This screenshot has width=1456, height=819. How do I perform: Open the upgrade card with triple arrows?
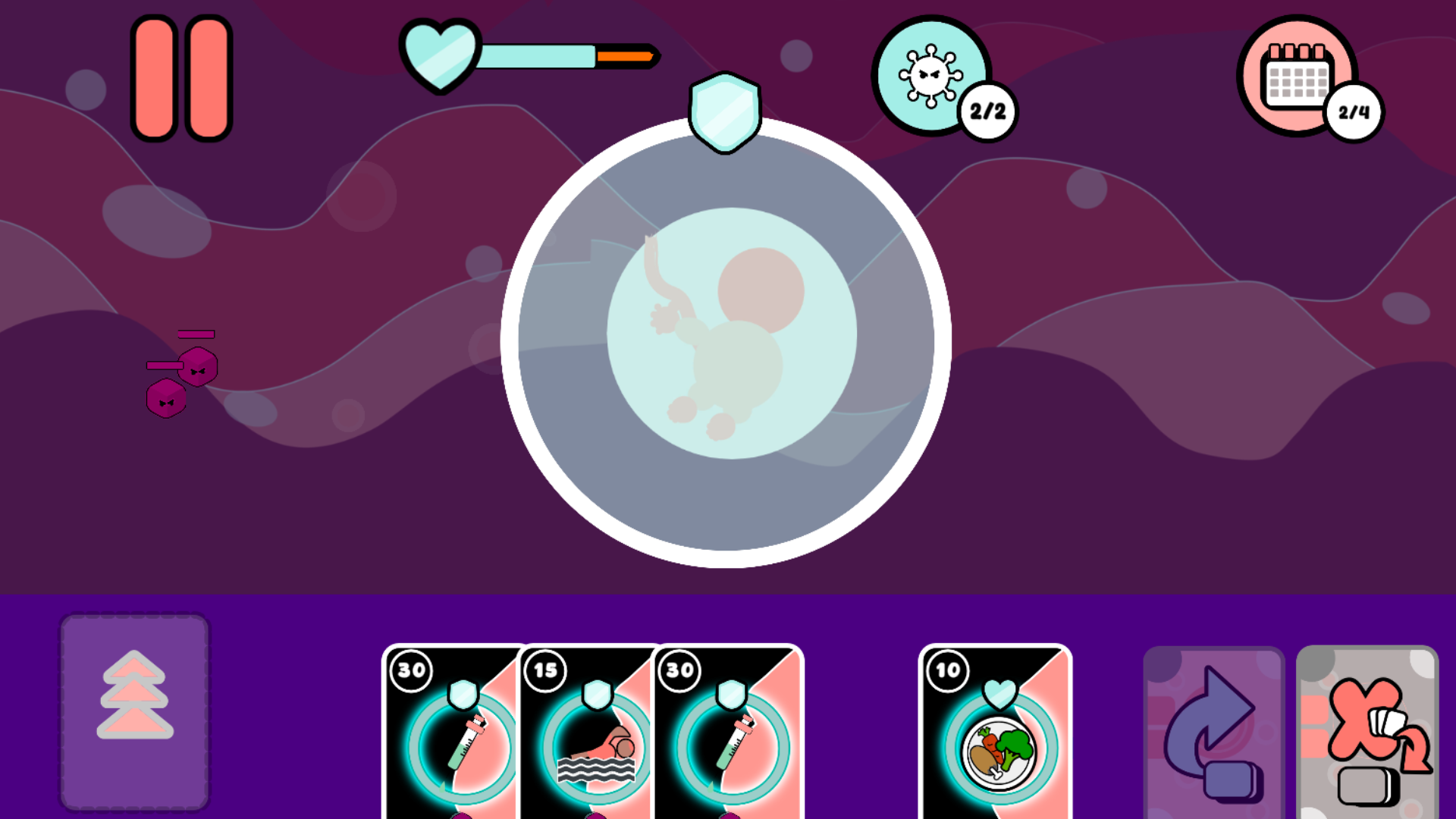pyautogui.click(x=134, y=712)
